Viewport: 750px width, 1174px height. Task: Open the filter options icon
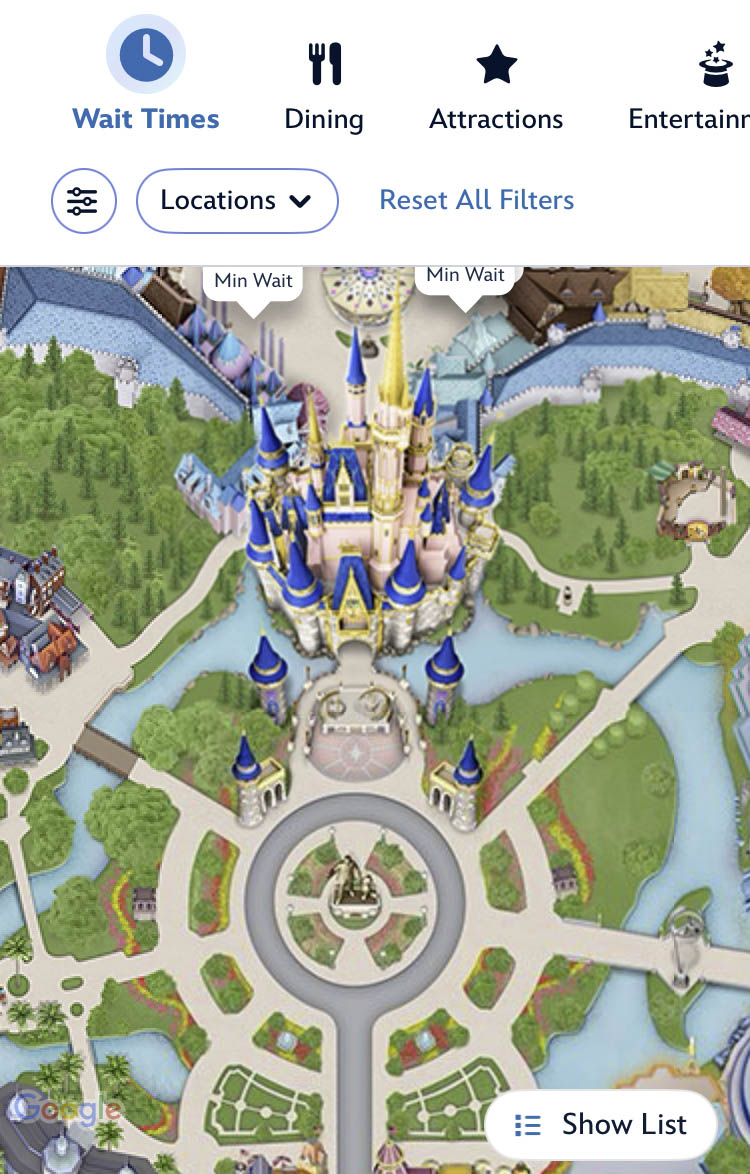click(x=84, y=201)
